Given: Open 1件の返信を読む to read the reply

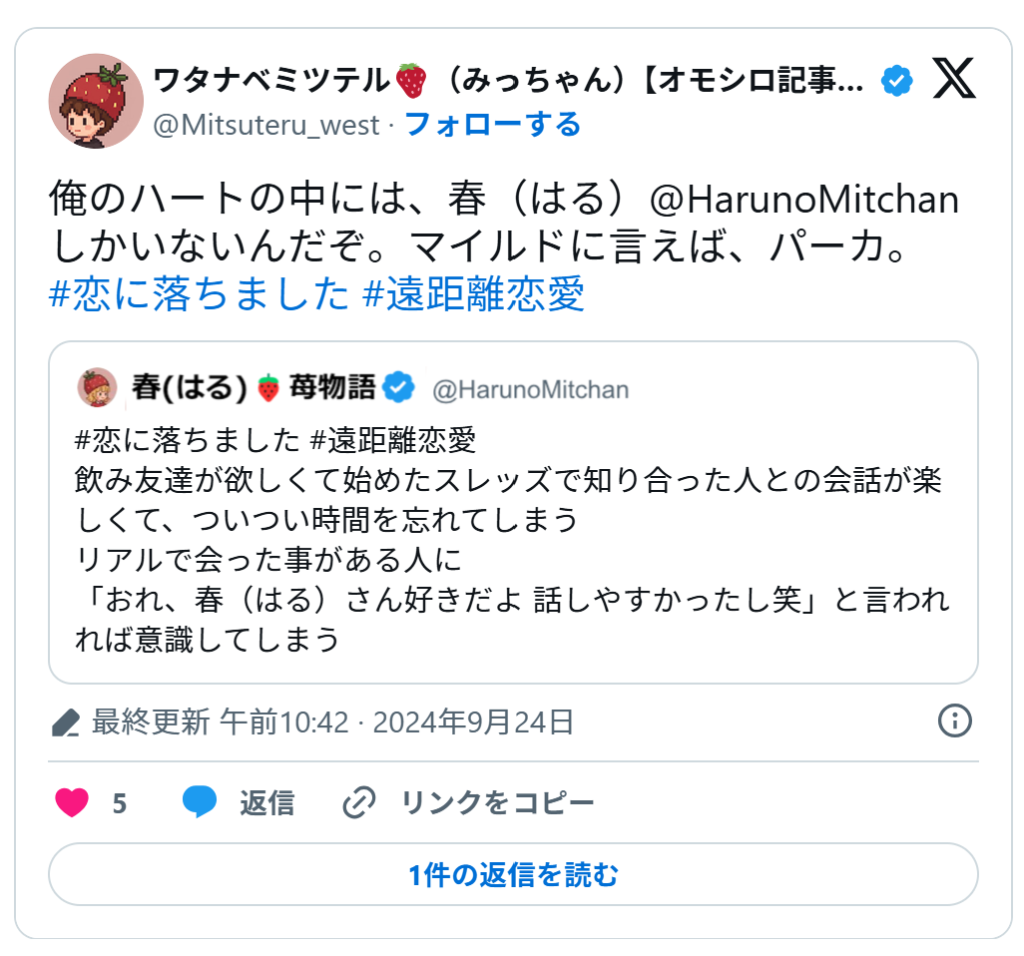Looking at the screenshot, I should tap(512, 875).
